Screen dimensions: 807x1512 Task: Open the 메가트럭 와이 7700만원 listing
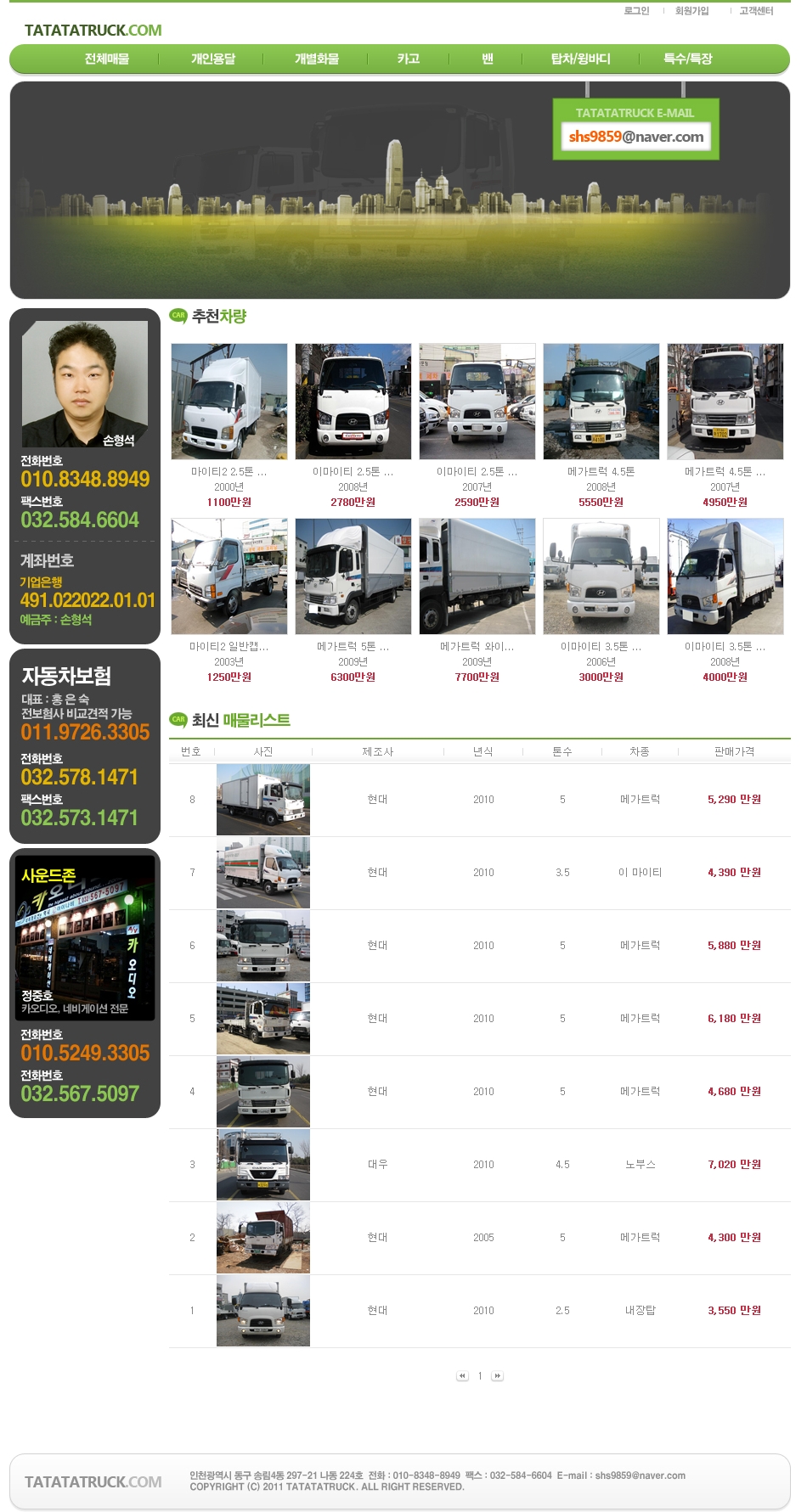coord(477,576)
